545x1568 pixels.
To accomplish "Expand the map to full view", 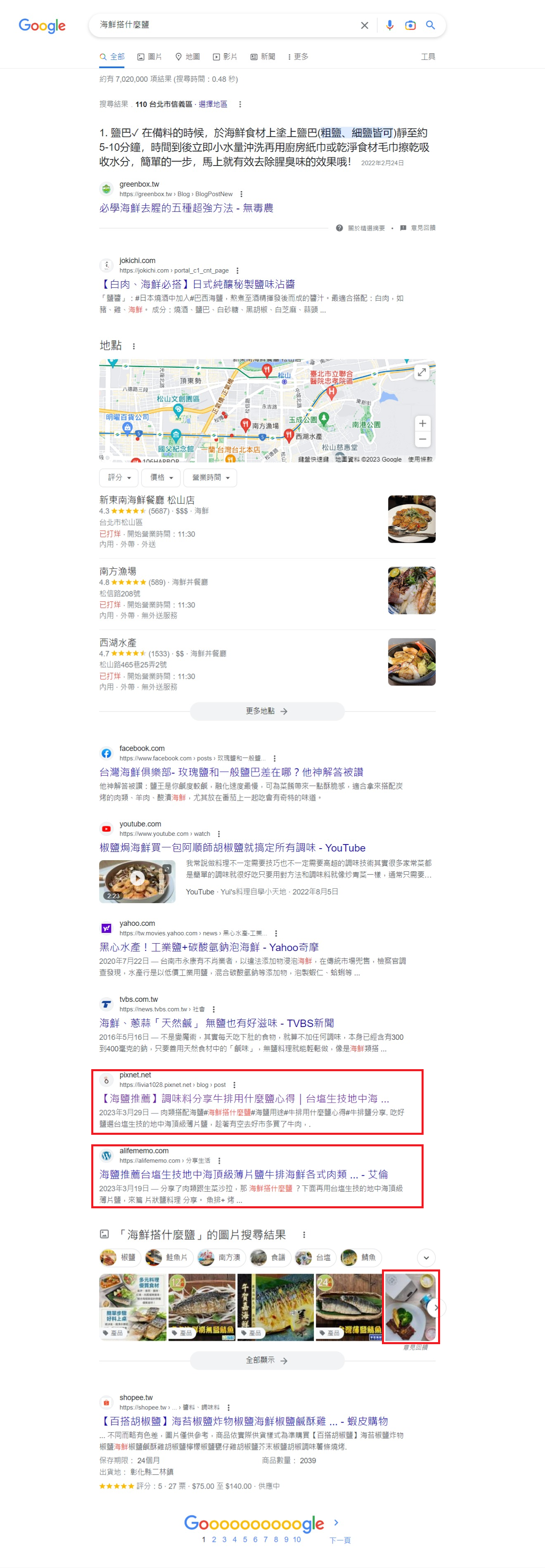I will tap(422, 372).
